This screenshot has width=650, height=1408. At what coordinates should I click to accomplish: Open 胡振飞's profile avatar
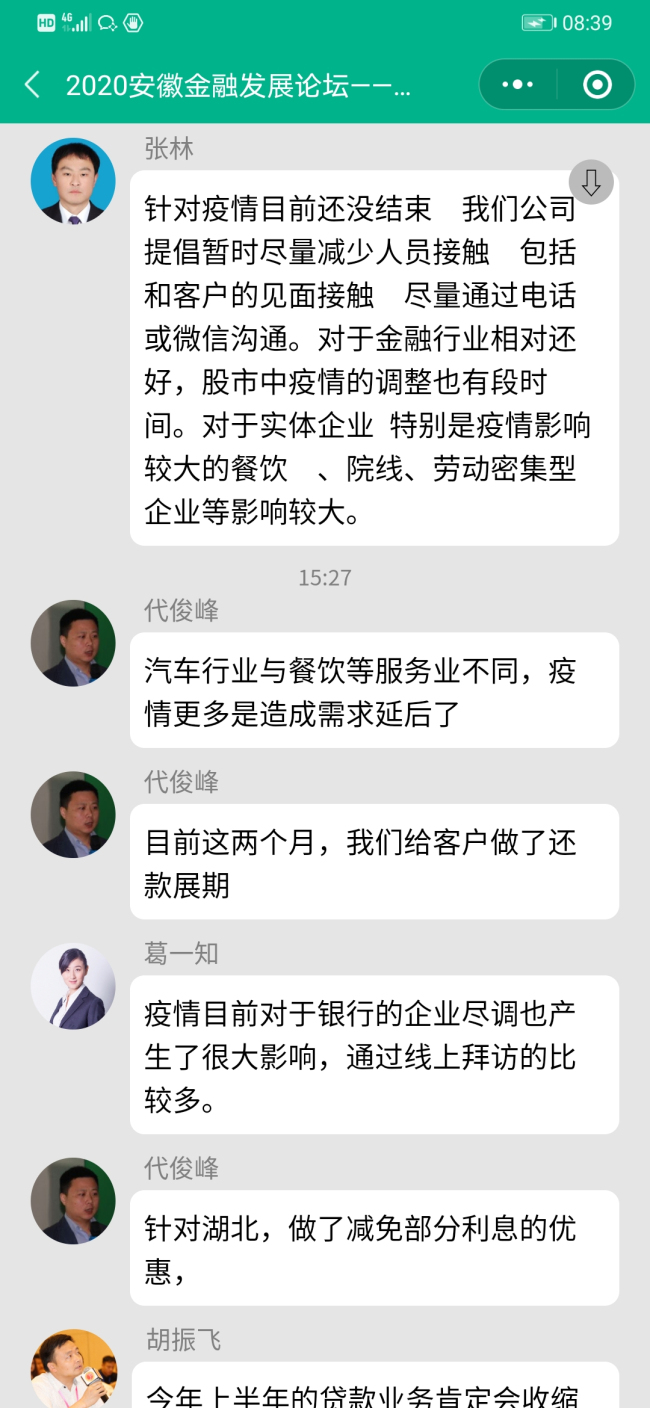click(x=73, y=1368)
